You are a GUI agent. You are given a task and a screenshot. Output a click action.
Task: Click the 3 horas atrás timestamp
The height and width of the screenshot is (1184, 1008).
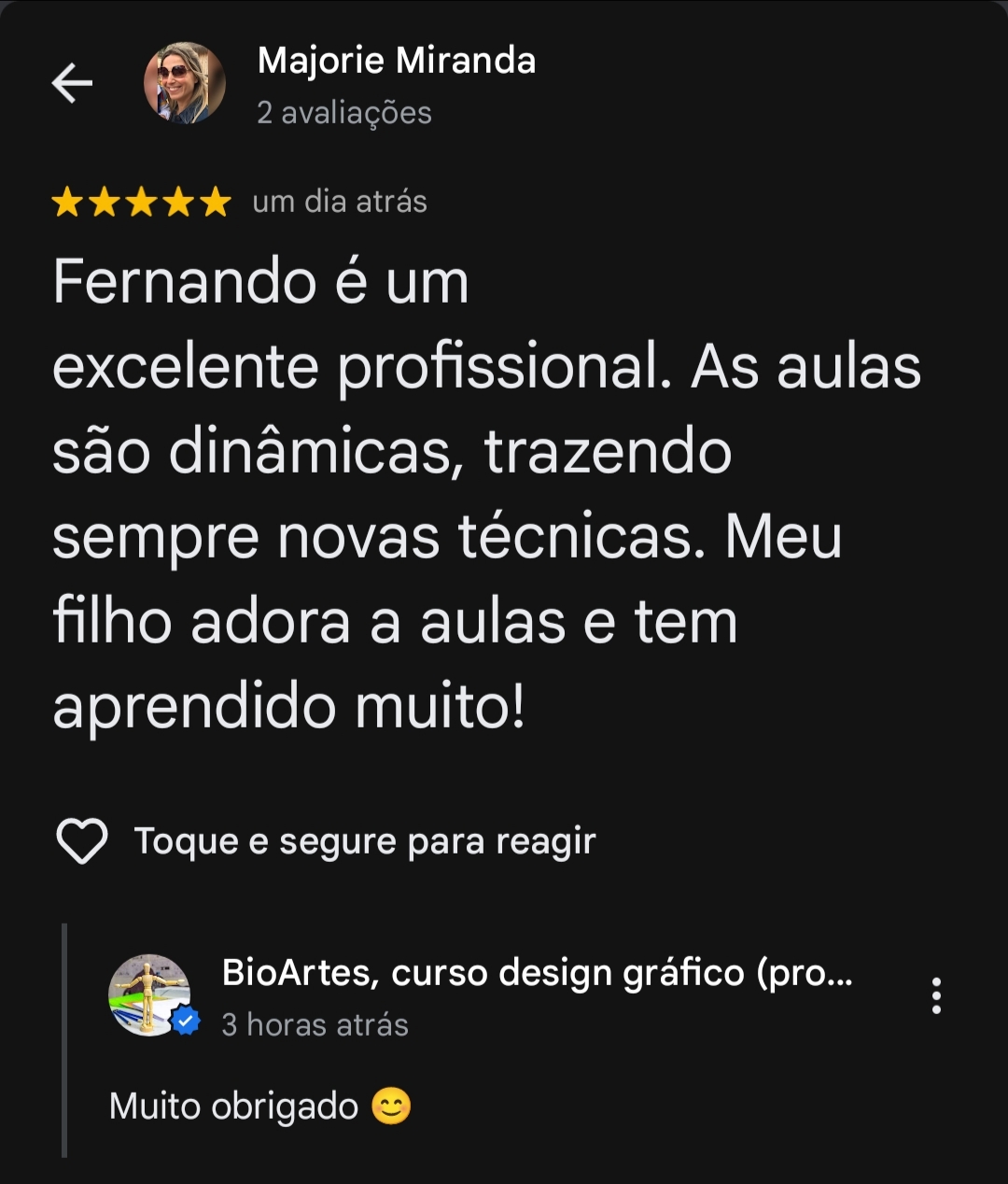(x=315, y=1024)
